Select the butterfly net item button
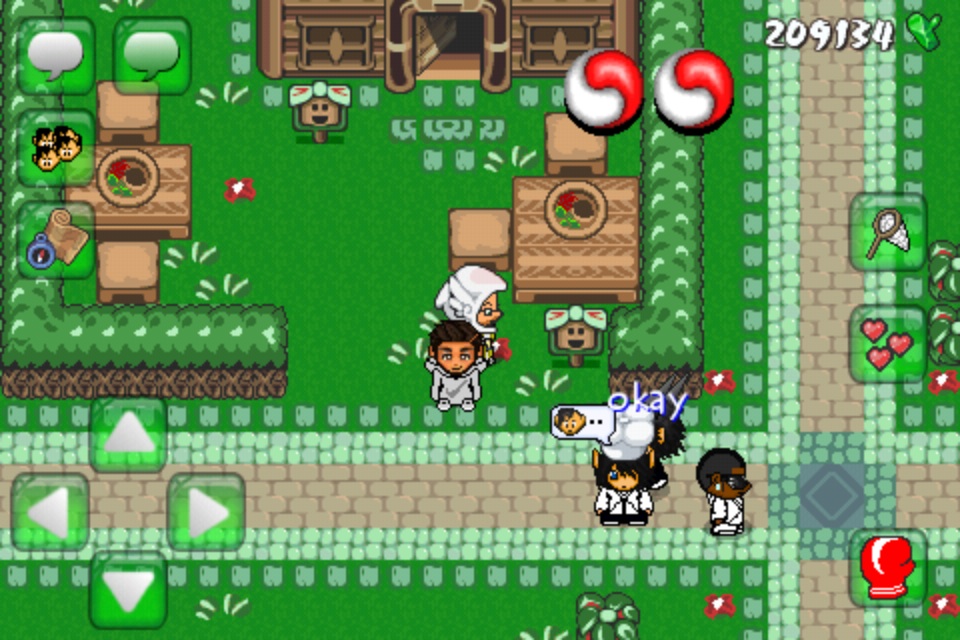 [888, 232]
